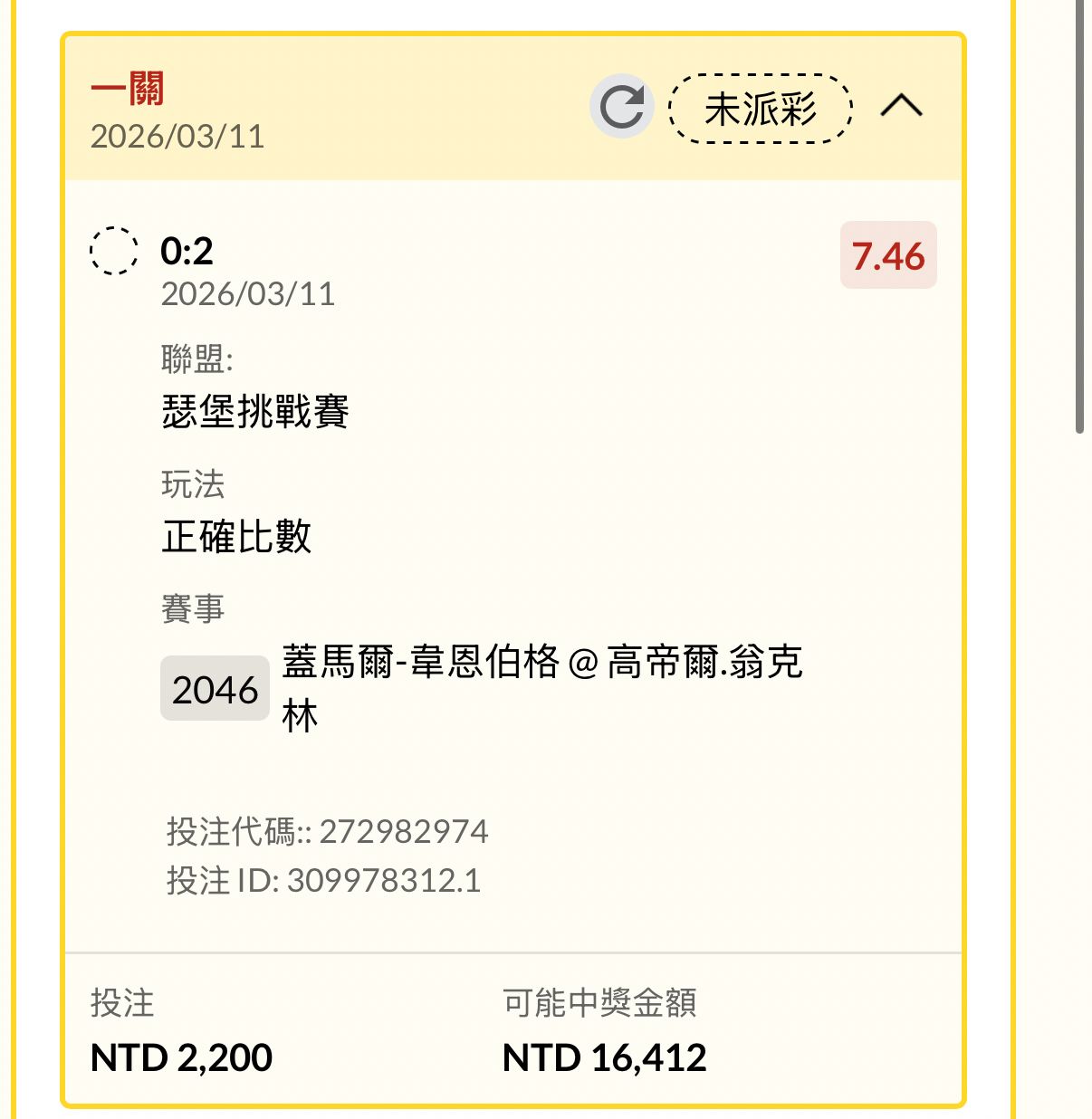
Task: Collapse the 一關 bet details card
Action: (x=901, y=107)
